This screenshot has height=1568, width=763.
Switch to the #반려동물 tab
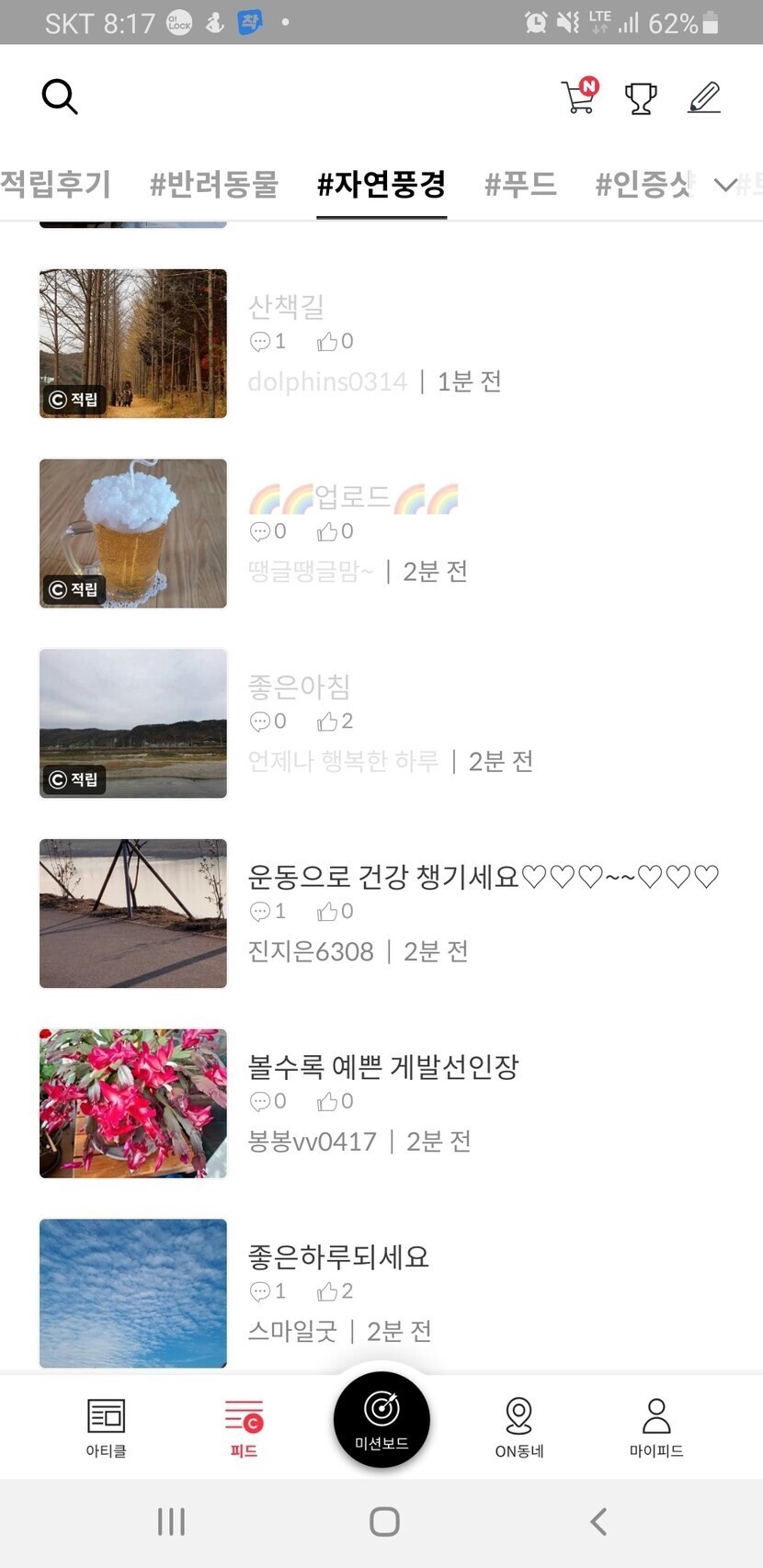tap(213, 184)
